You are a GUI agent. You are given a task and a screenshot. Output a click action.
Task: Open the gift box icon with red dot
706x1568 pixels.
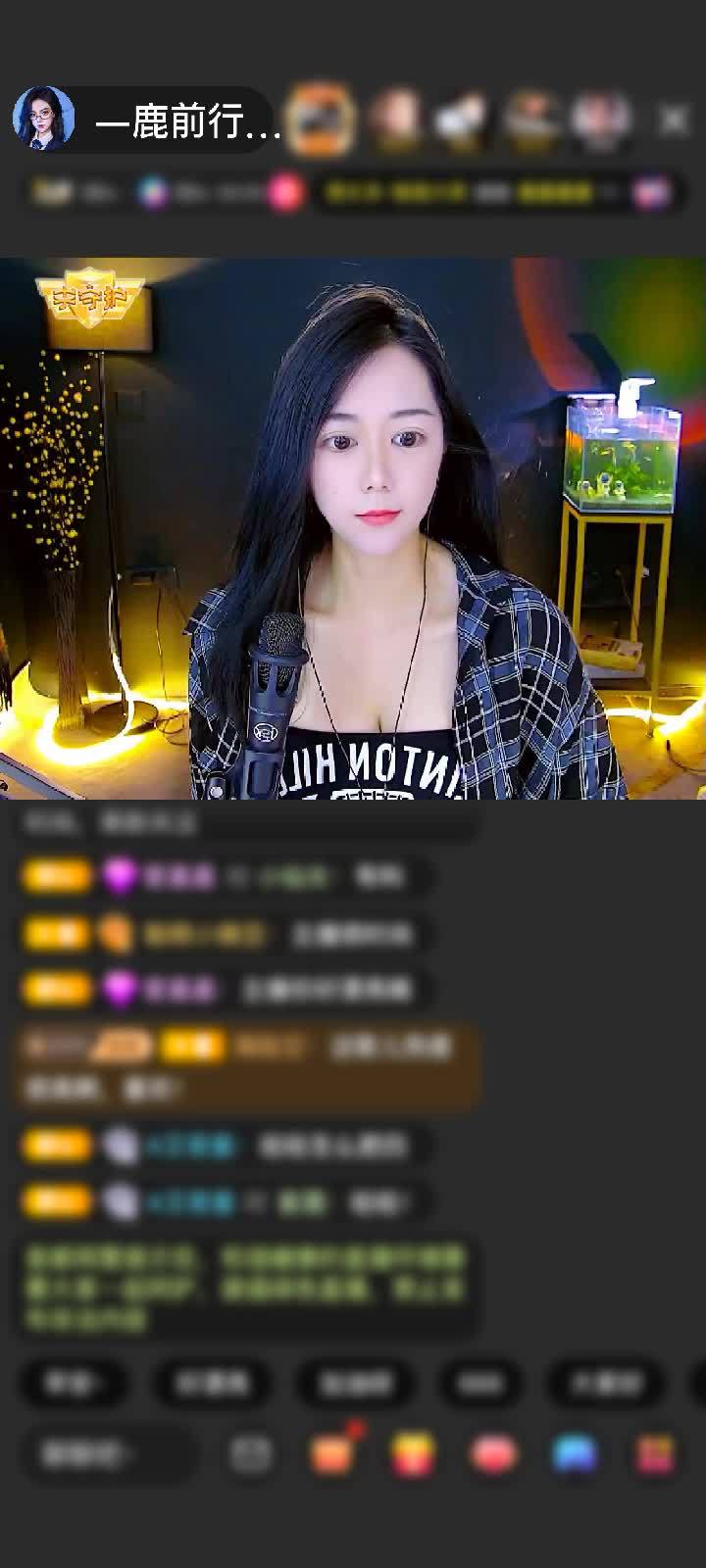(x=333, y=1452)
